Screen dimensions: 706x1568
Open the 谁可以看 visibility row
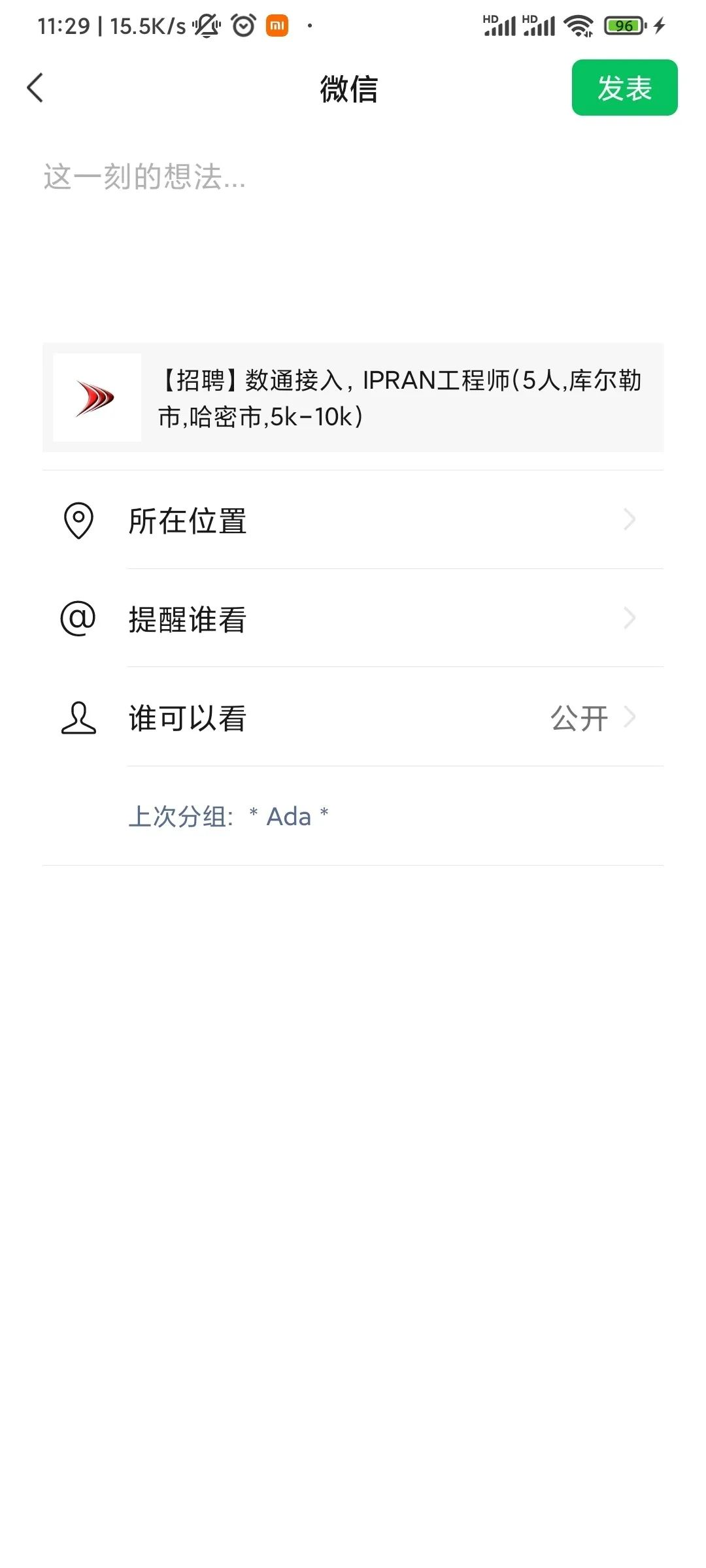click(353, 717)
